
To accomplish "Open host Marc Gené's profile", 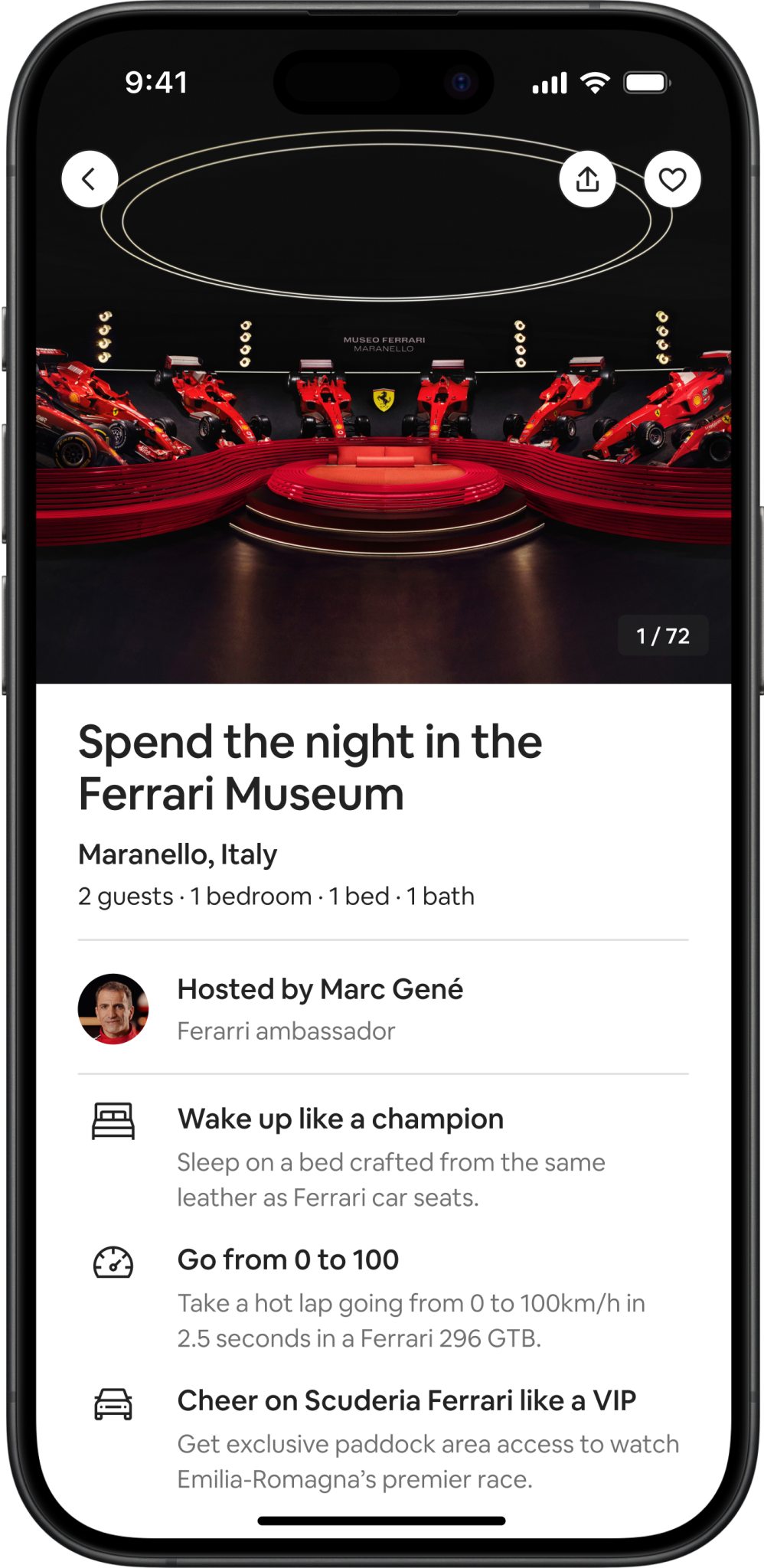I will [x=113, y=1008].
